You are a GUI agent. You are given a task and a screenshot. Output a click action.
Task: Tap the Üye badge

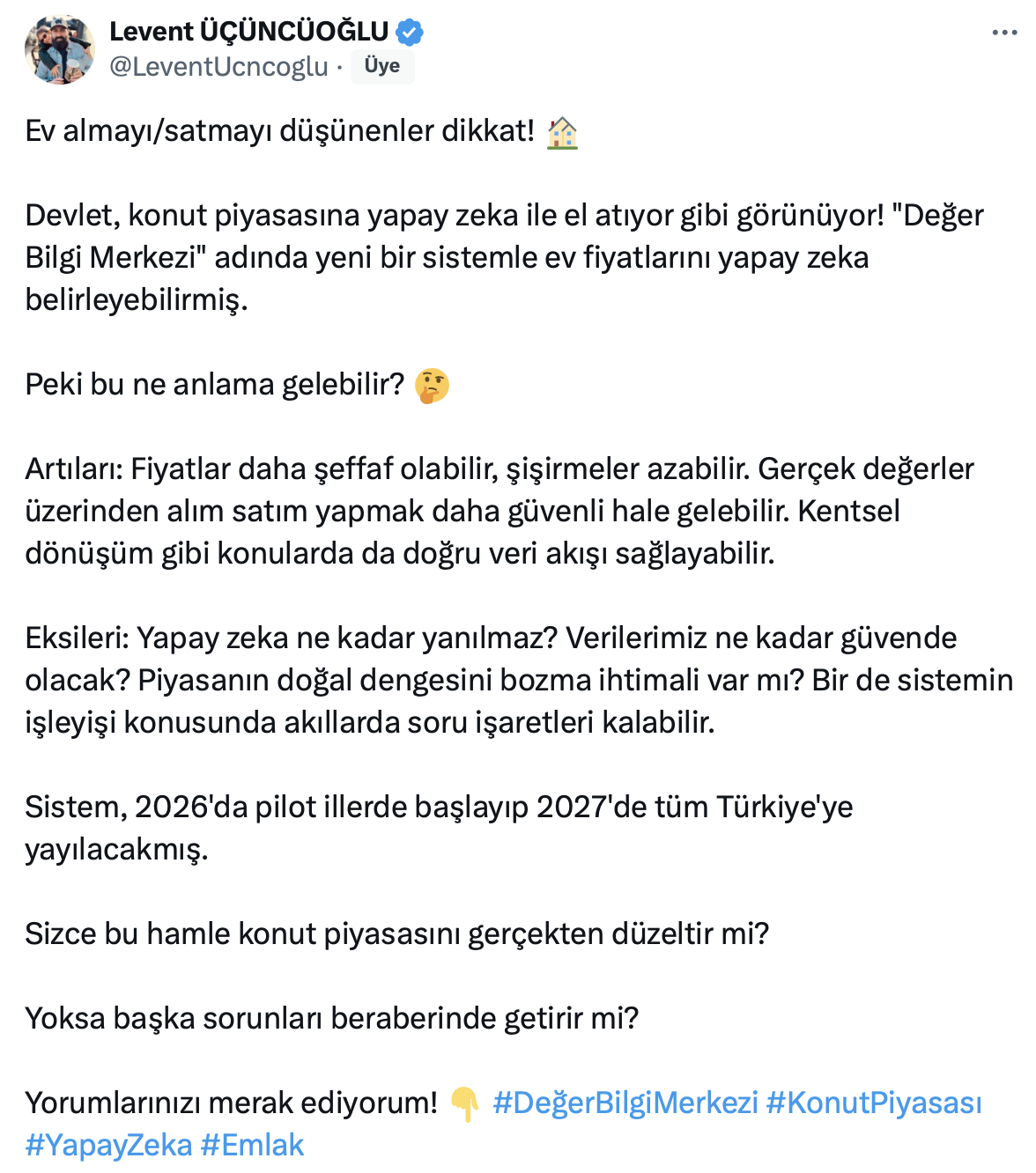(x=382, y=66)
